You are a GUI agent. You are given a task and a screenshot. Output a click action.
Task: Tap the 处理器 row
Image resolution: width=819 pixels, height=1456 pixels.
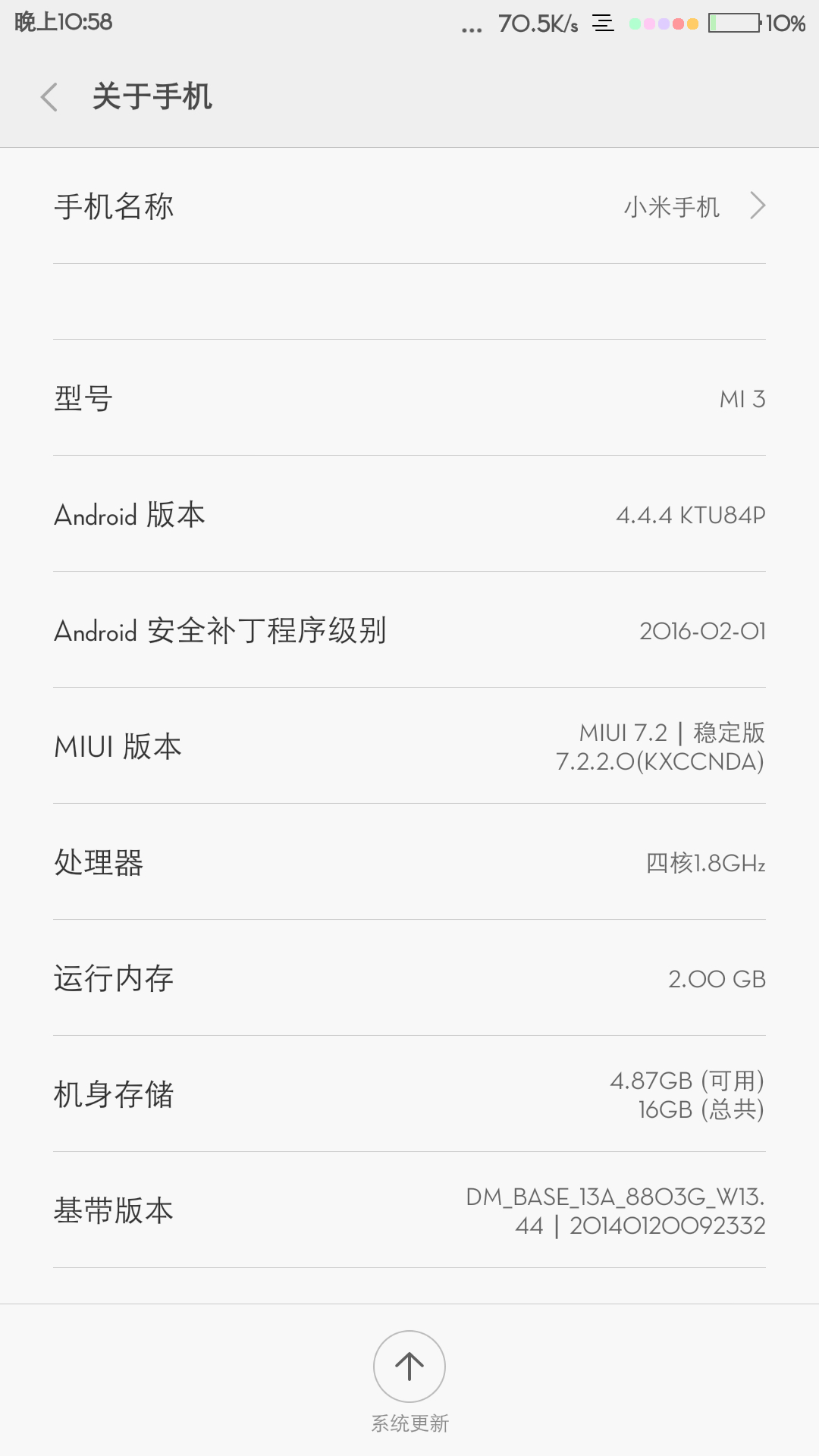(409, 862)
